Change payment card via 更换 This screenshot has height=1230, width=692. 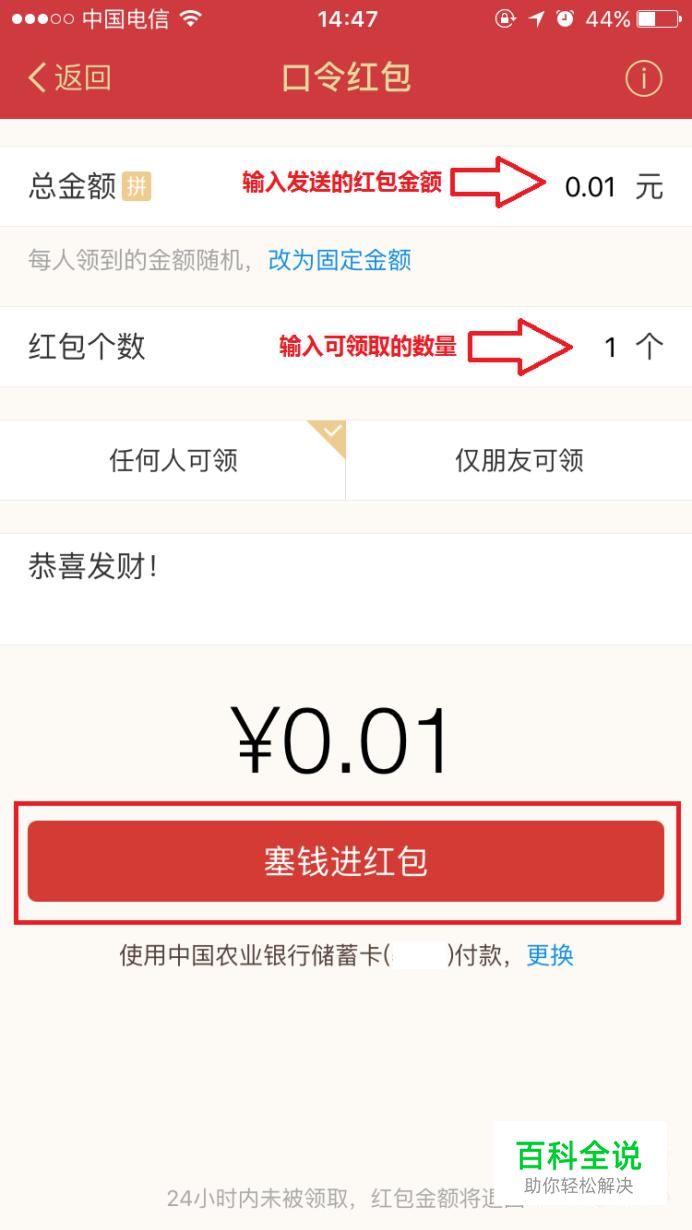pyautogui.click(x=550, y=955)
